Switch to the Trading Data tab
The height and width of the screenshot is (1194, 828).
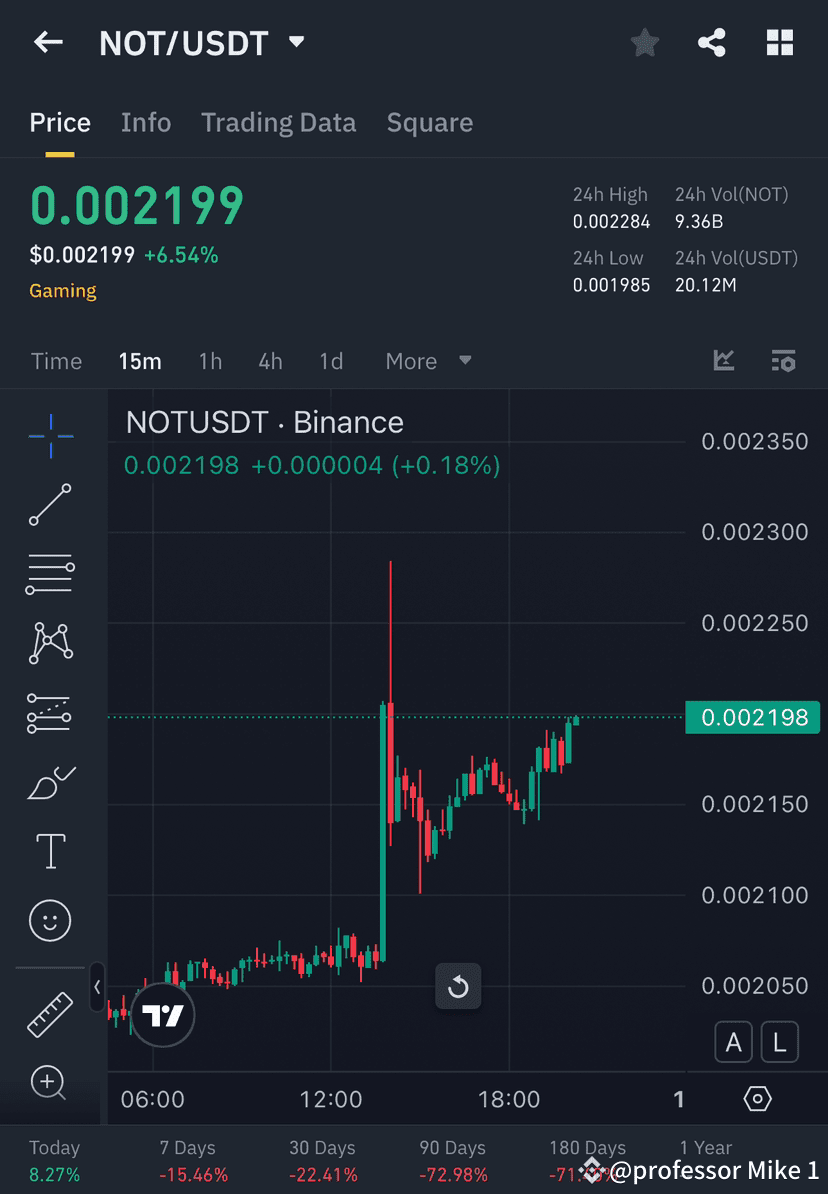click(x=279, y=122)
